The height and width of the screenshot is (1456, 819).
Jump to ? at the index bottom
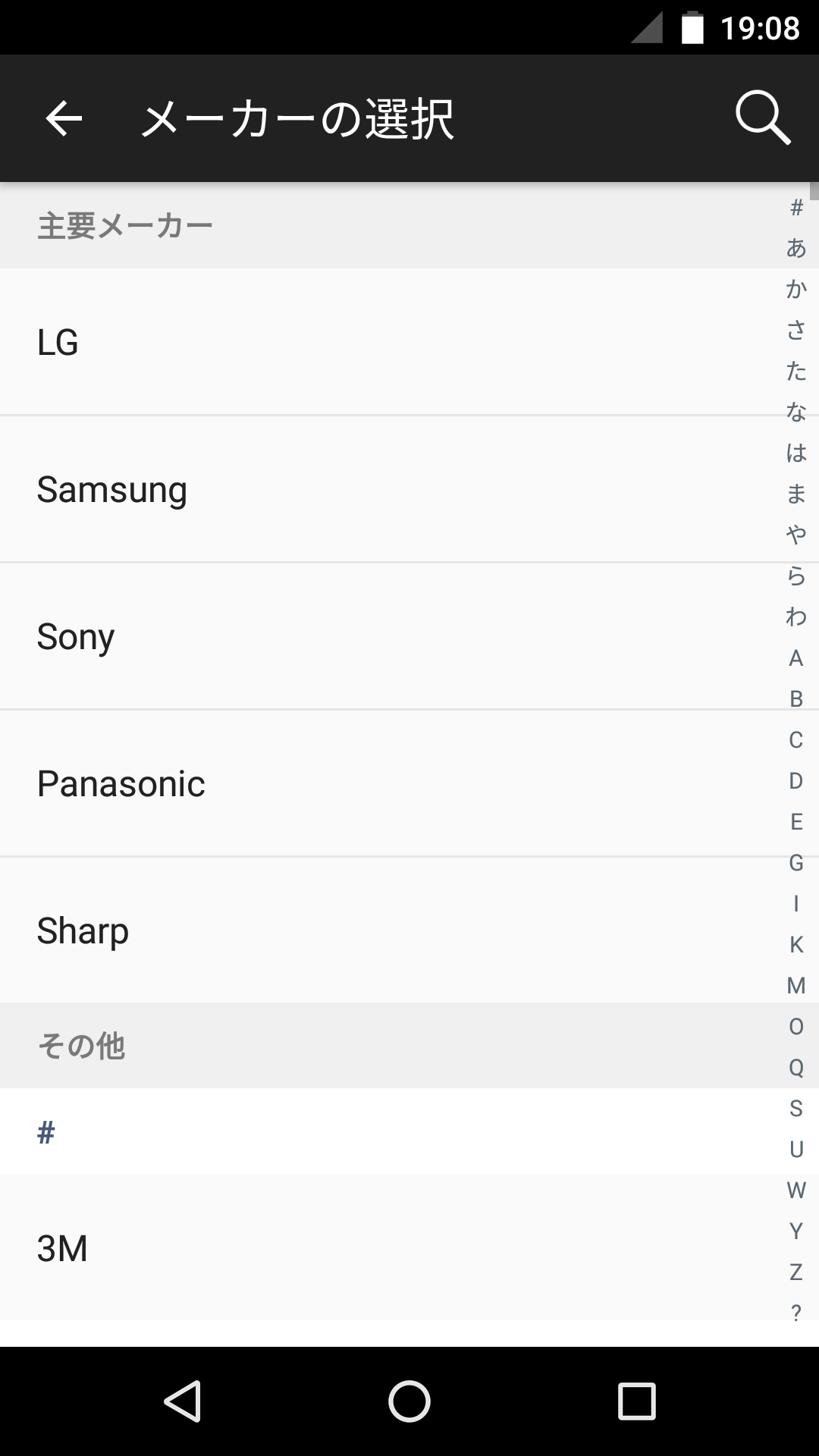pyautogui.click(x=795, y=1313)
